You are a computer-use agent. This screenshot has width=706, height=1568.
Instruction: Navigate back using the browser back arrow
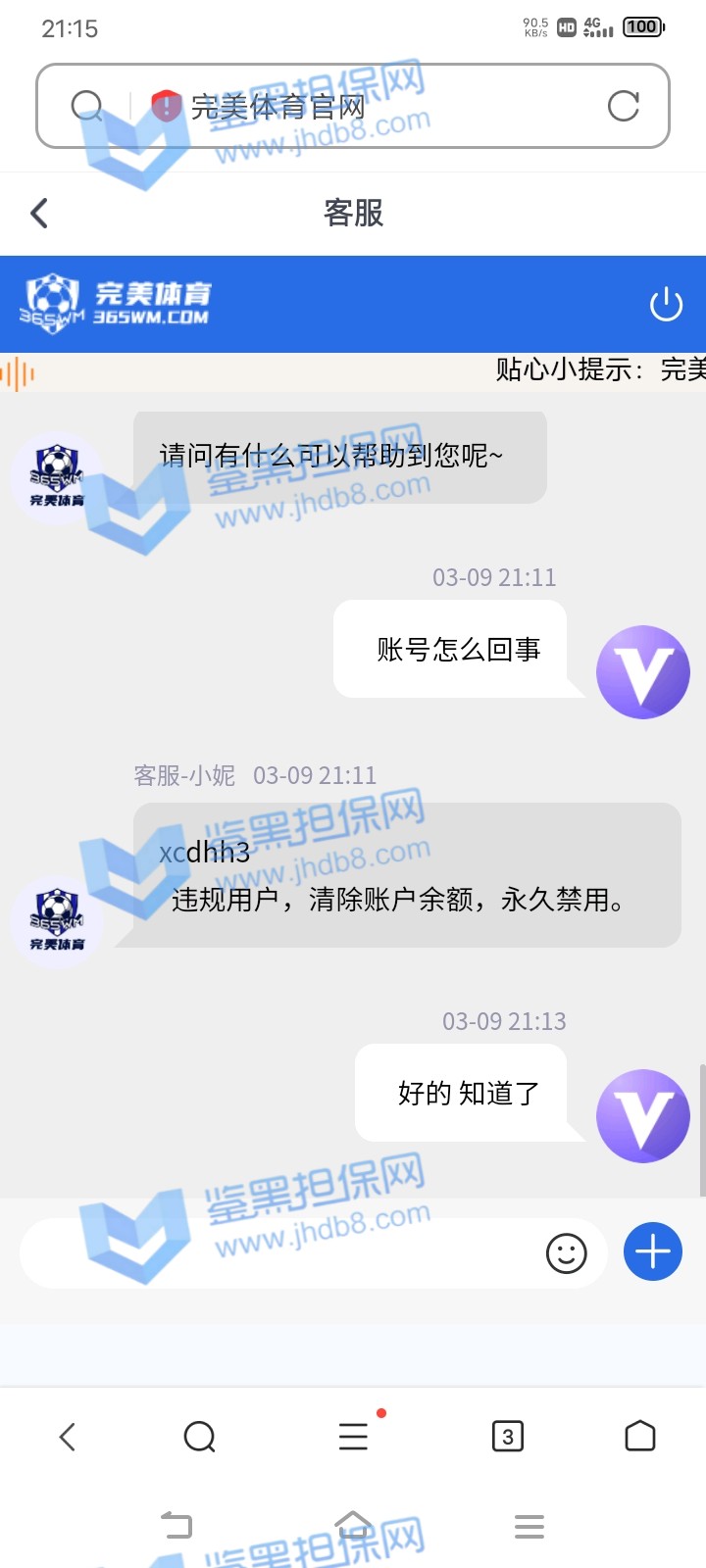tap(67, 1437)
